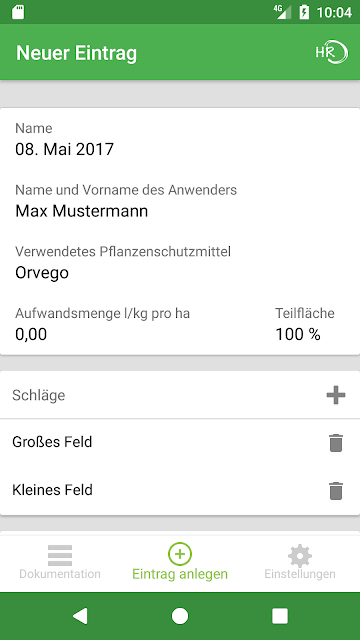Select the Eintrag anlegen tab
Viewport: 360px width, 640px height.
tap(180, 562)
